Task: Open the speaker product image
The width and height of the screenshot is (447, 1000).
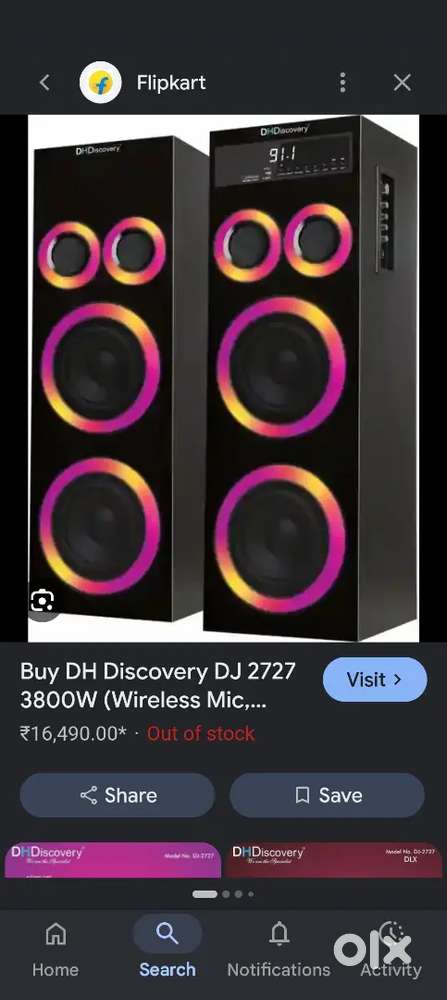Action: click(x=224, y=378)
